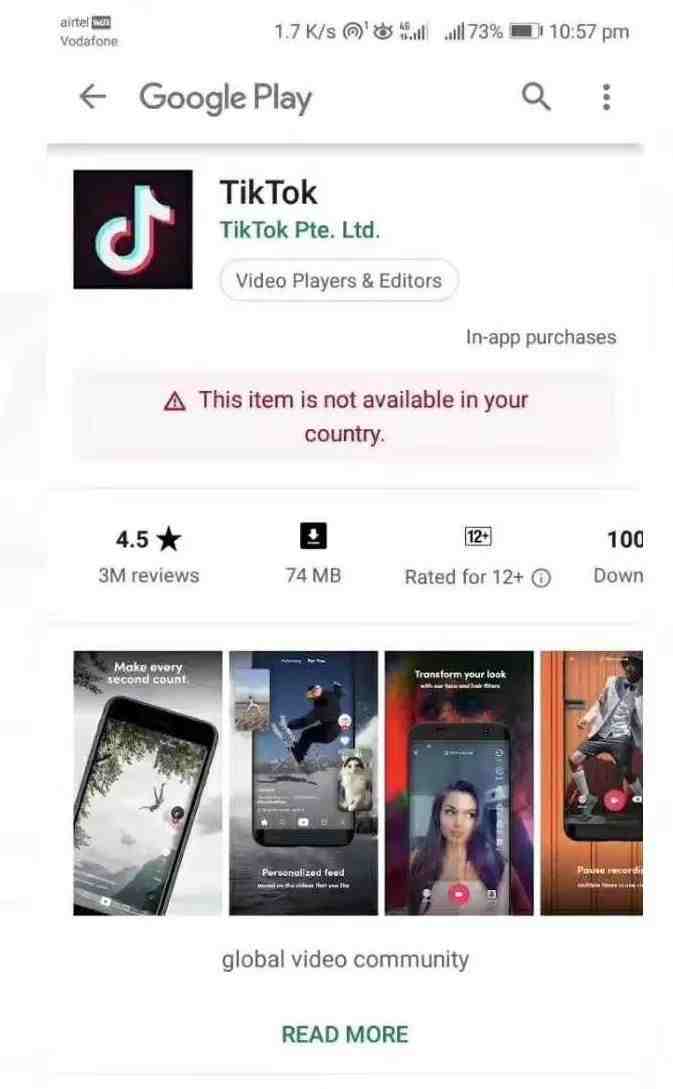Open the three-dot overflow menu

pyautogui.click(x=606, y=97)
